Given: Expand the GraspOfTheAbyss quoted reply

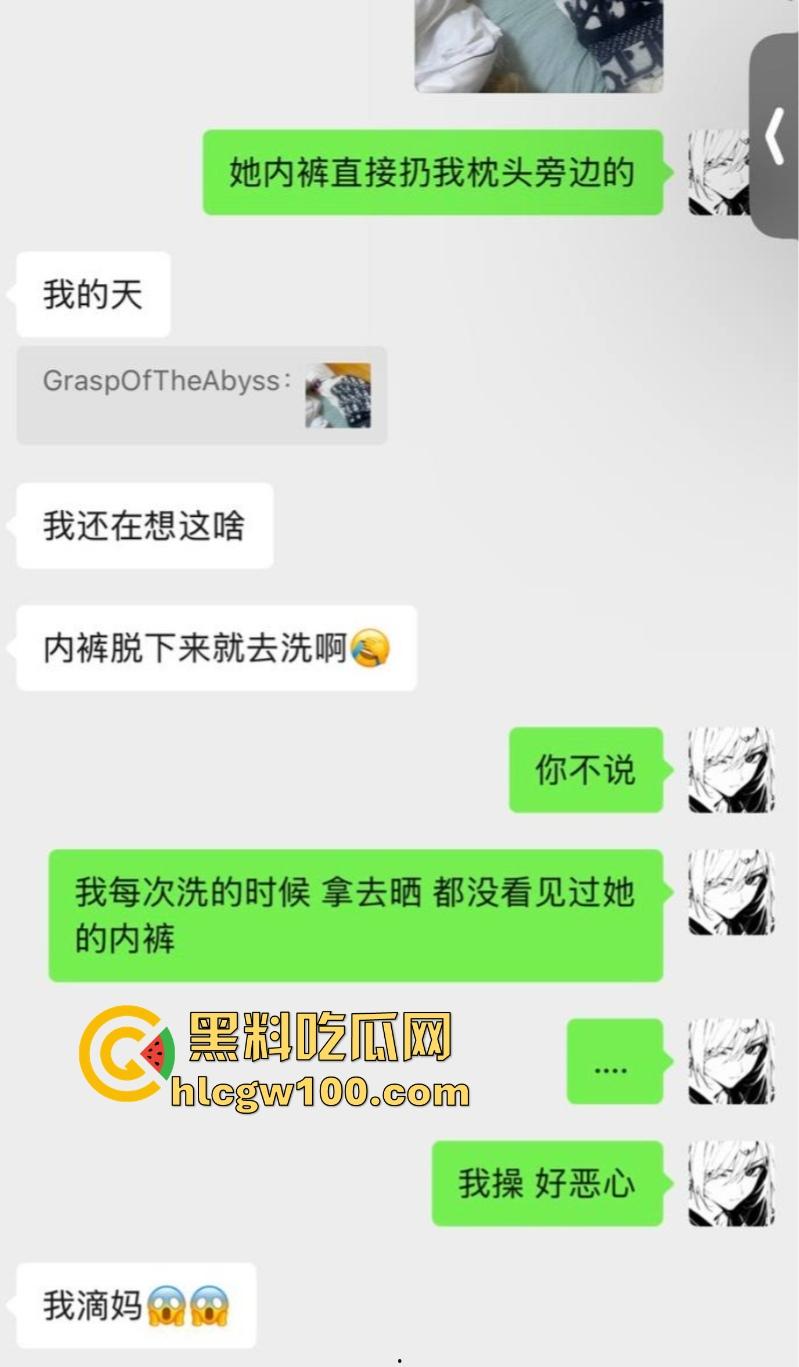Looking at the screenshot, I should [x=200, y=395].
